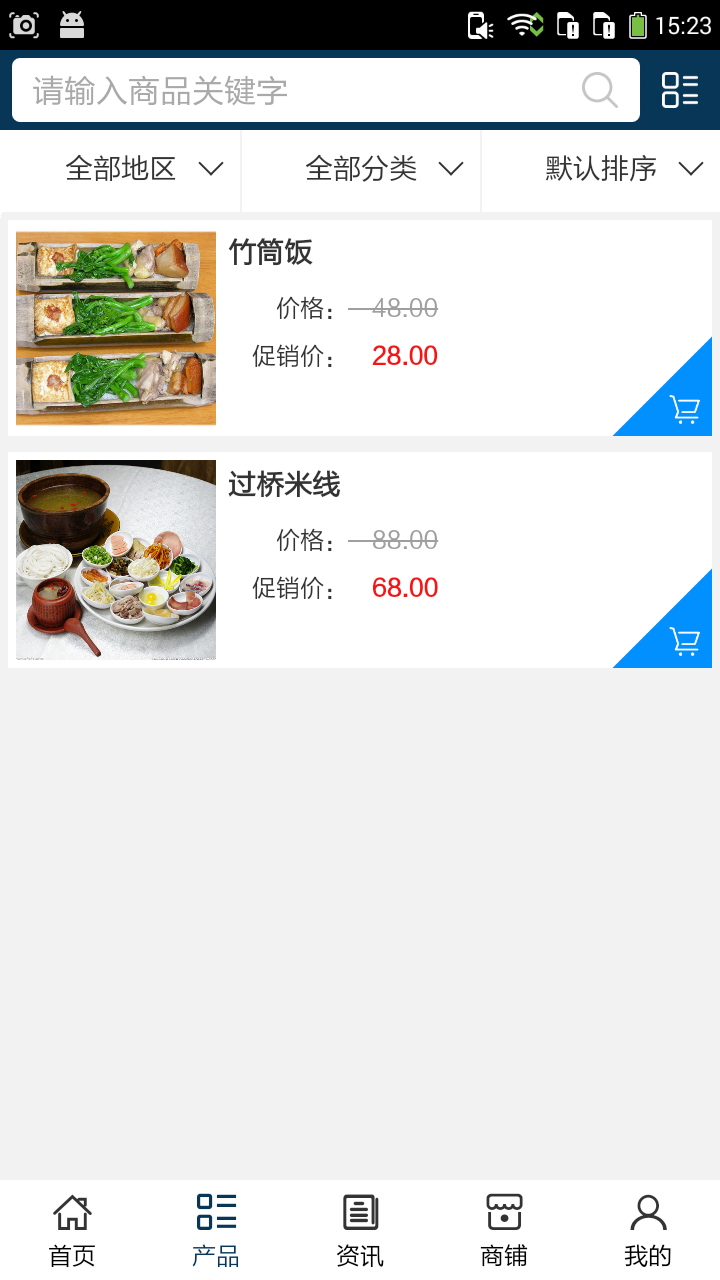Tap the magnifier search icon
The height and width of the screenshot is (1280, 720).
click(x=600, y=90)
